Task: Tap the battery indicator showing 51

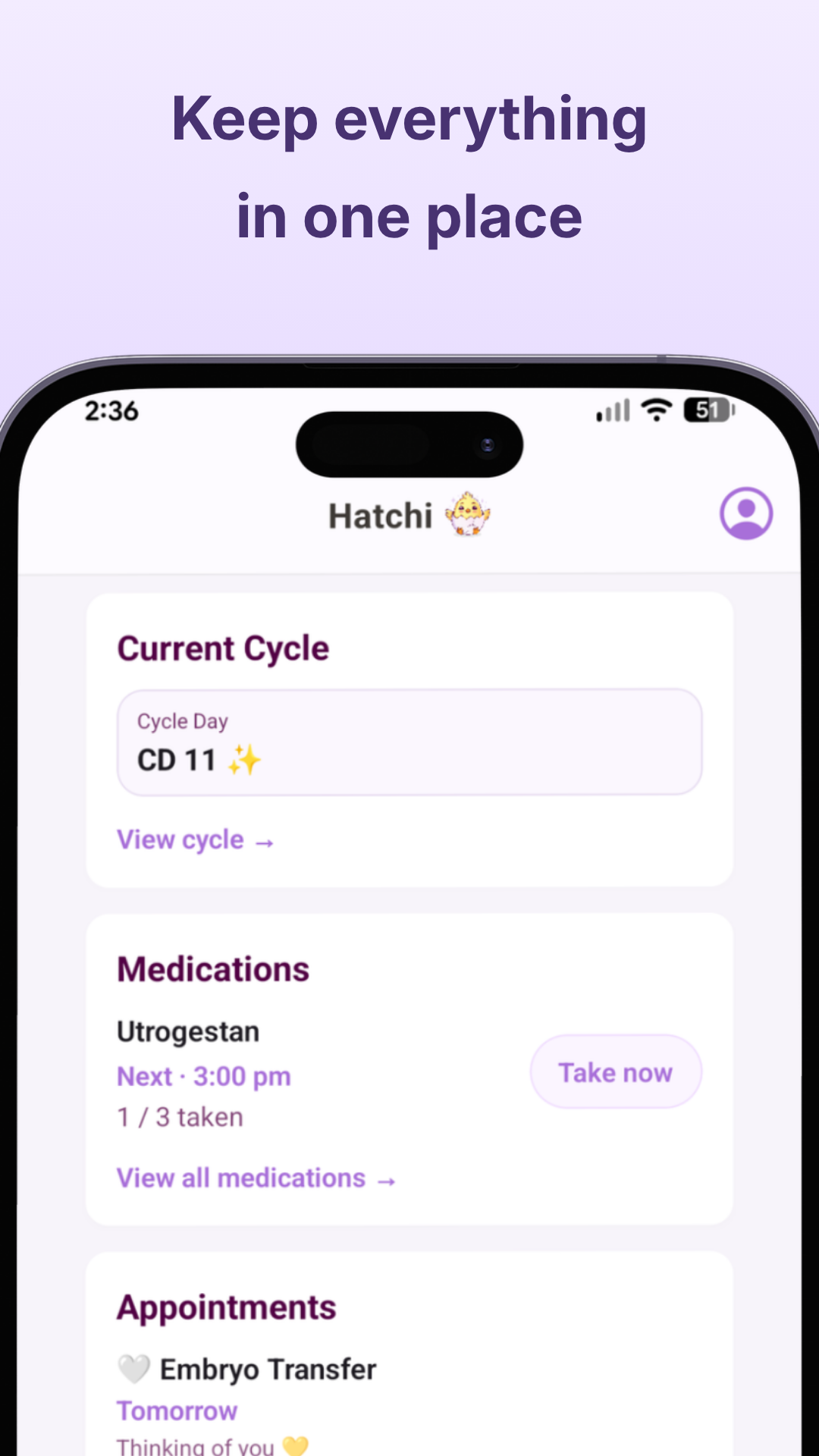Action: pos(709,409)
